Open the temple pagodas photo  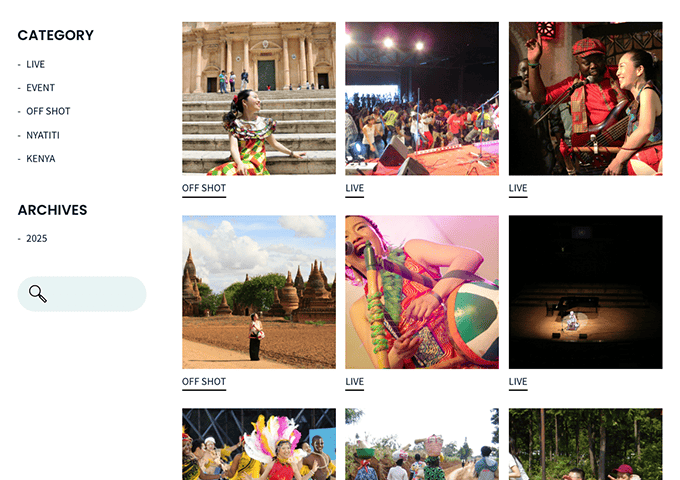click(x=258, y=292)
